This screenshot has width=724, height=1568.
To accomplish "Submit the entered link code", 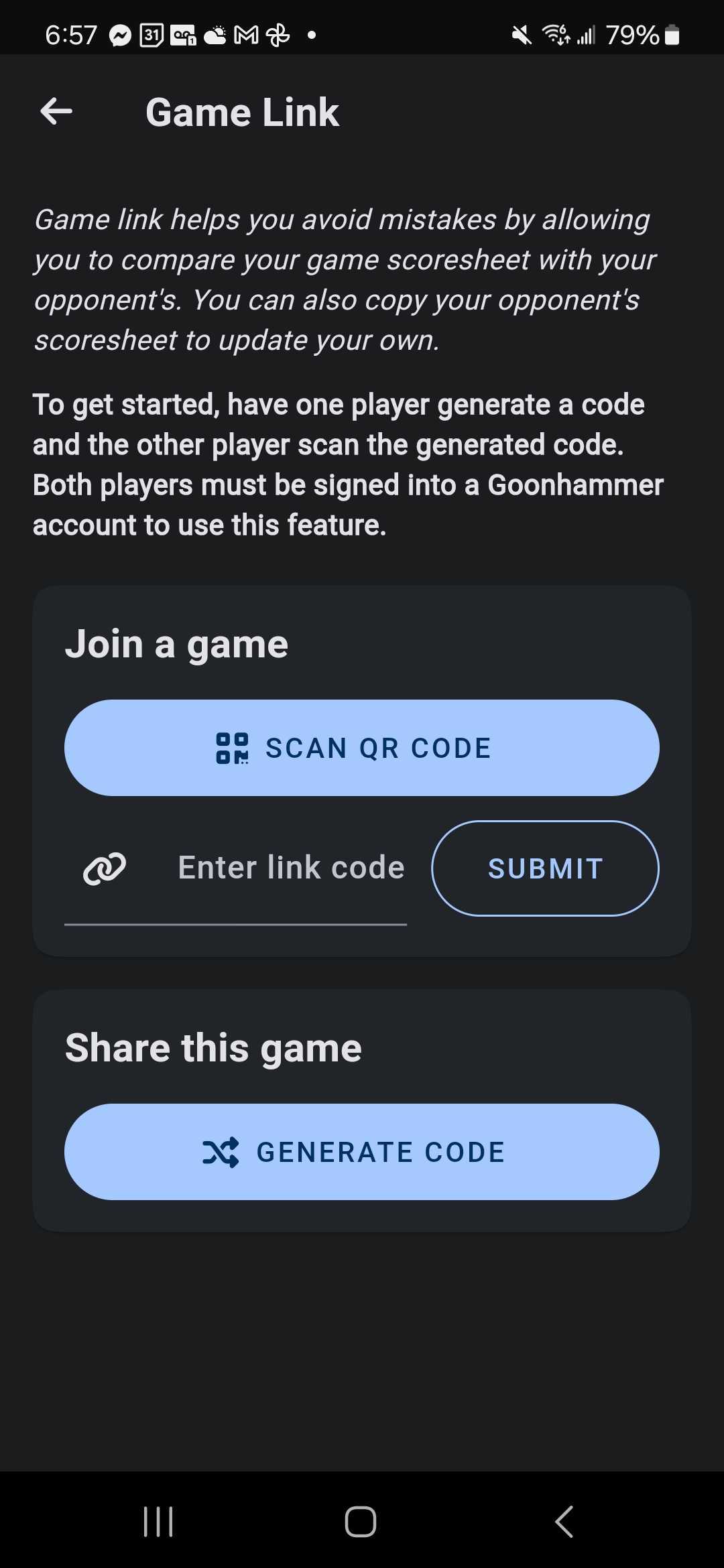I will (x=545, y=868).
